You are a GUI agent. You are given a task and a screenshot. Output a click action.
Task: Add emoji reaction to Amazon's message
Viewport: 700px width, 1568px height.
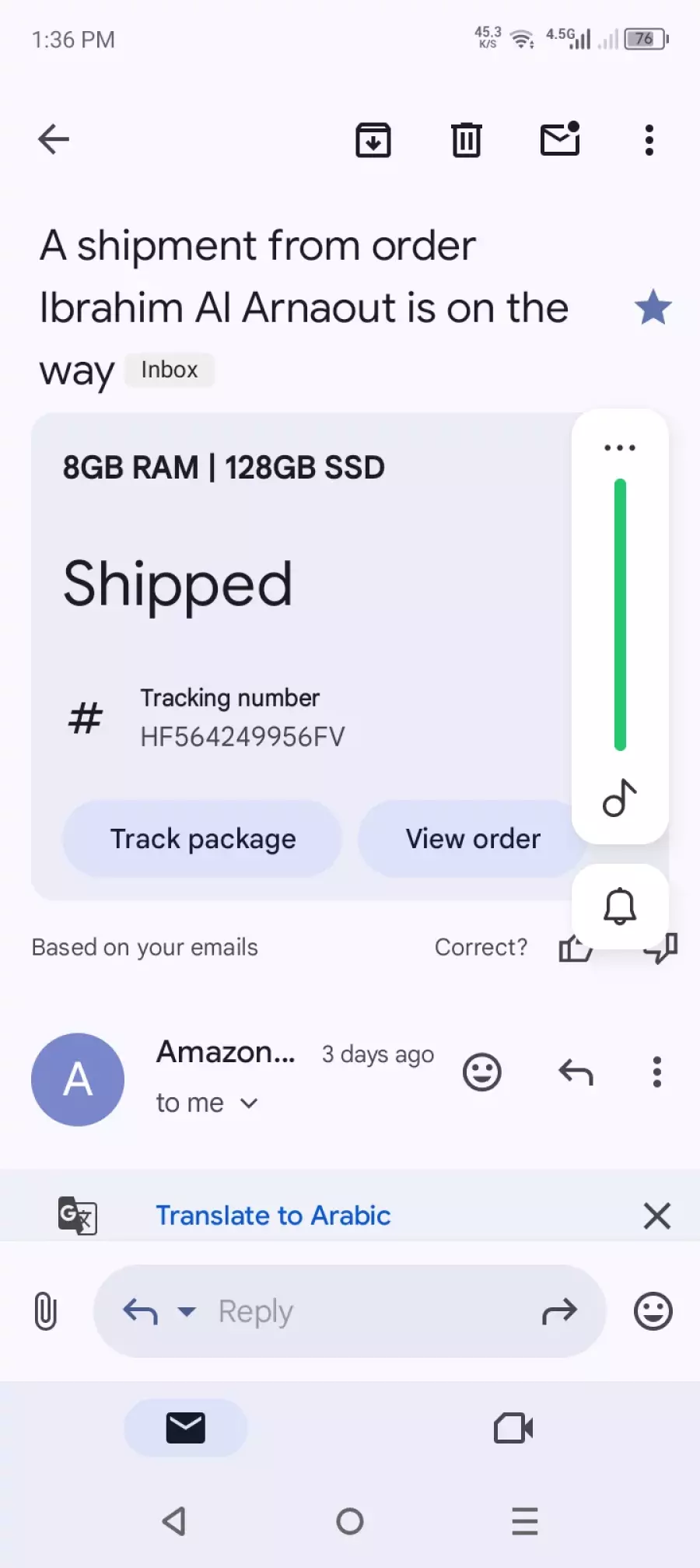pyautogui.click(x=482, y=1072)
